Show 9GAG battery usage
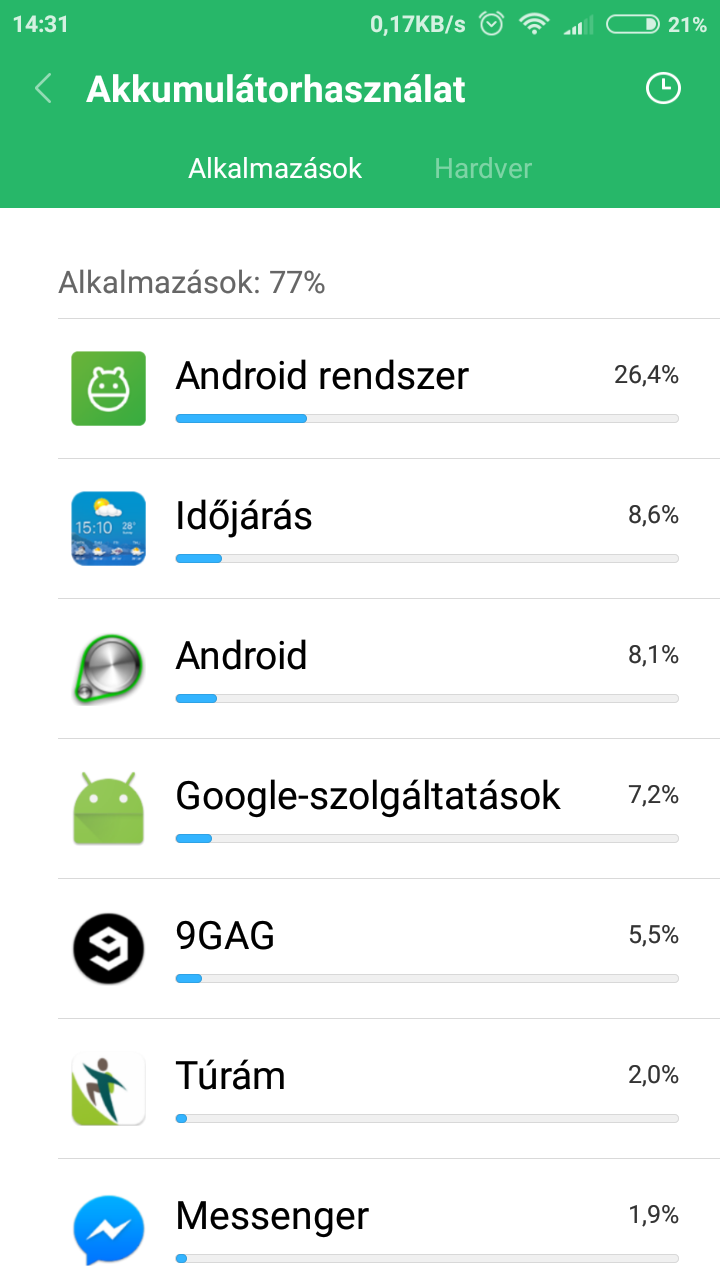The width and height of the screenshot is (720, 1280). 389,949
